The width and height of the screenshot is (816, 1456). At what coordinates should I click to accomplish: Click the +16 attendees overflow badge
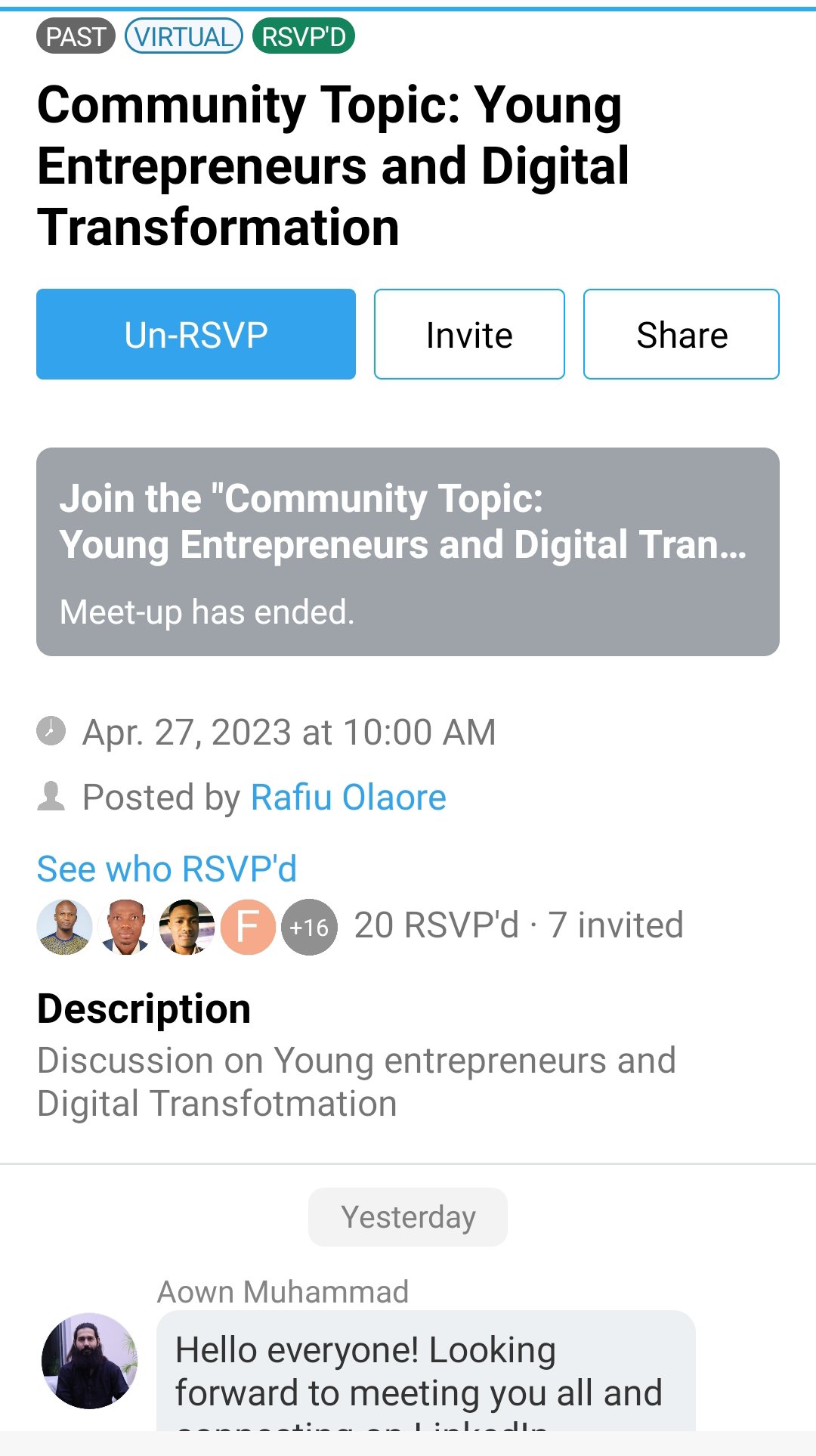(x=308, y=925)
